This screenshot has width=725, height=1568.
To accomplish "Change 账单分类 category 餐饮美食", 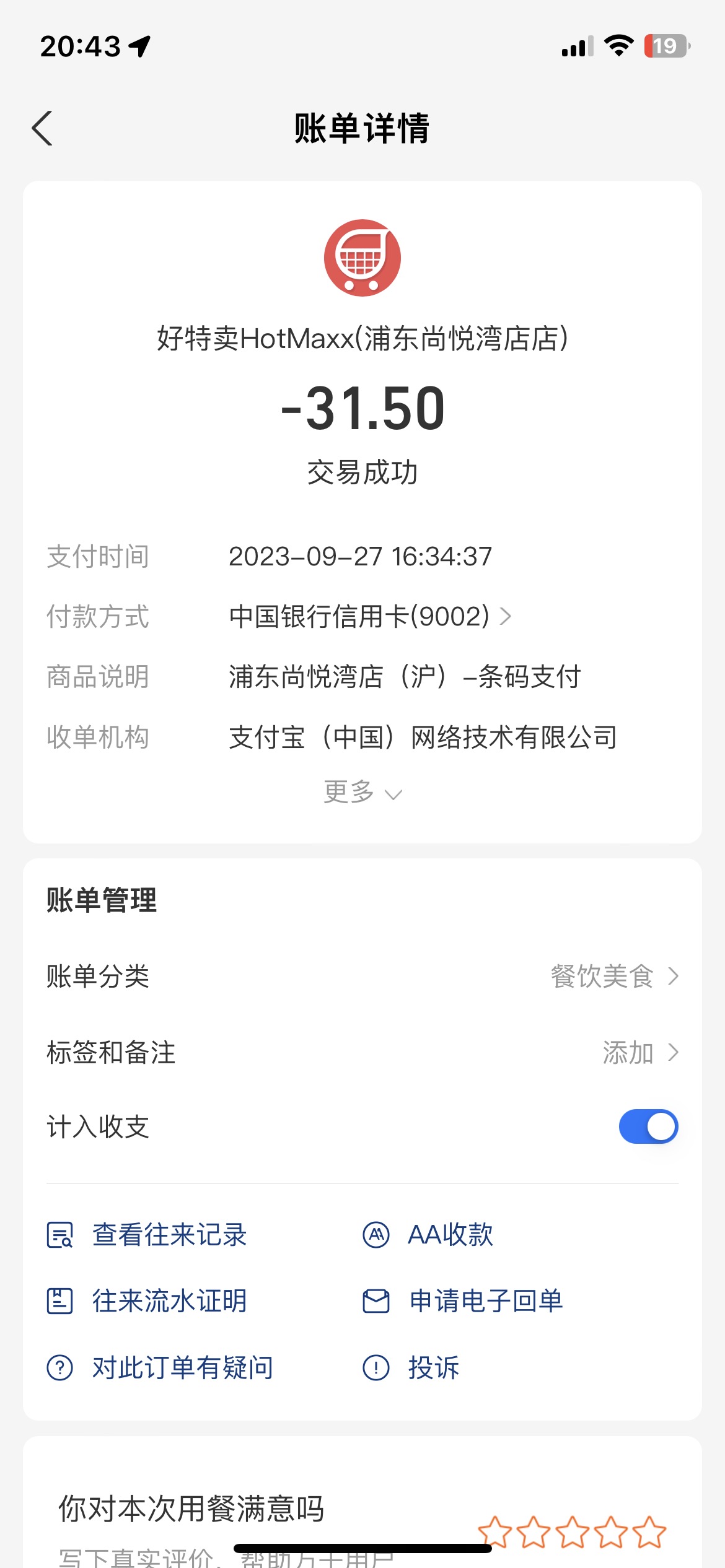I will coord(362,976).
